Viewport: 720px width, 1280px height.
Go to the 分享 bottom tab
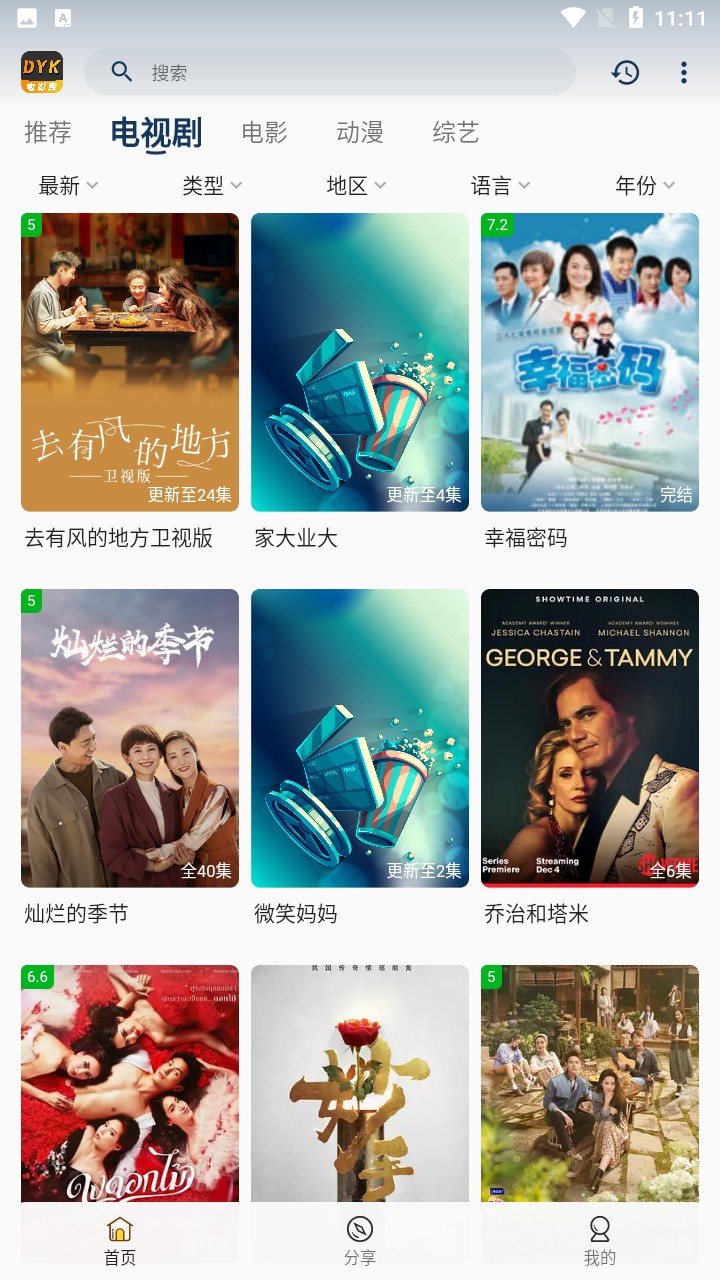(360, 1241)
